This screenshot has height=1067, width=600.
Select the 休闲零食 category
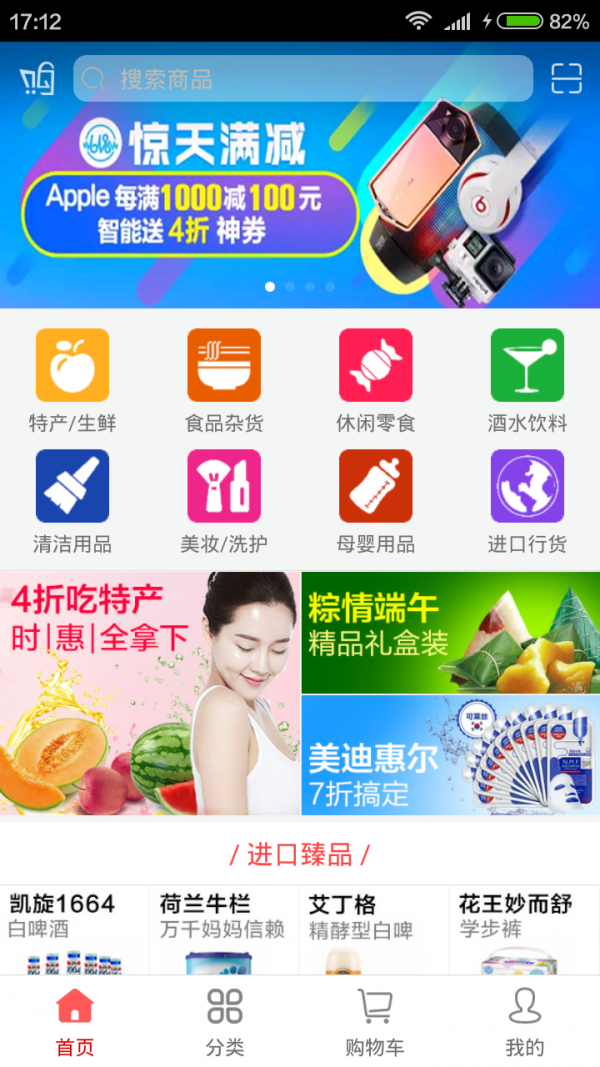[x=375, y=380]
